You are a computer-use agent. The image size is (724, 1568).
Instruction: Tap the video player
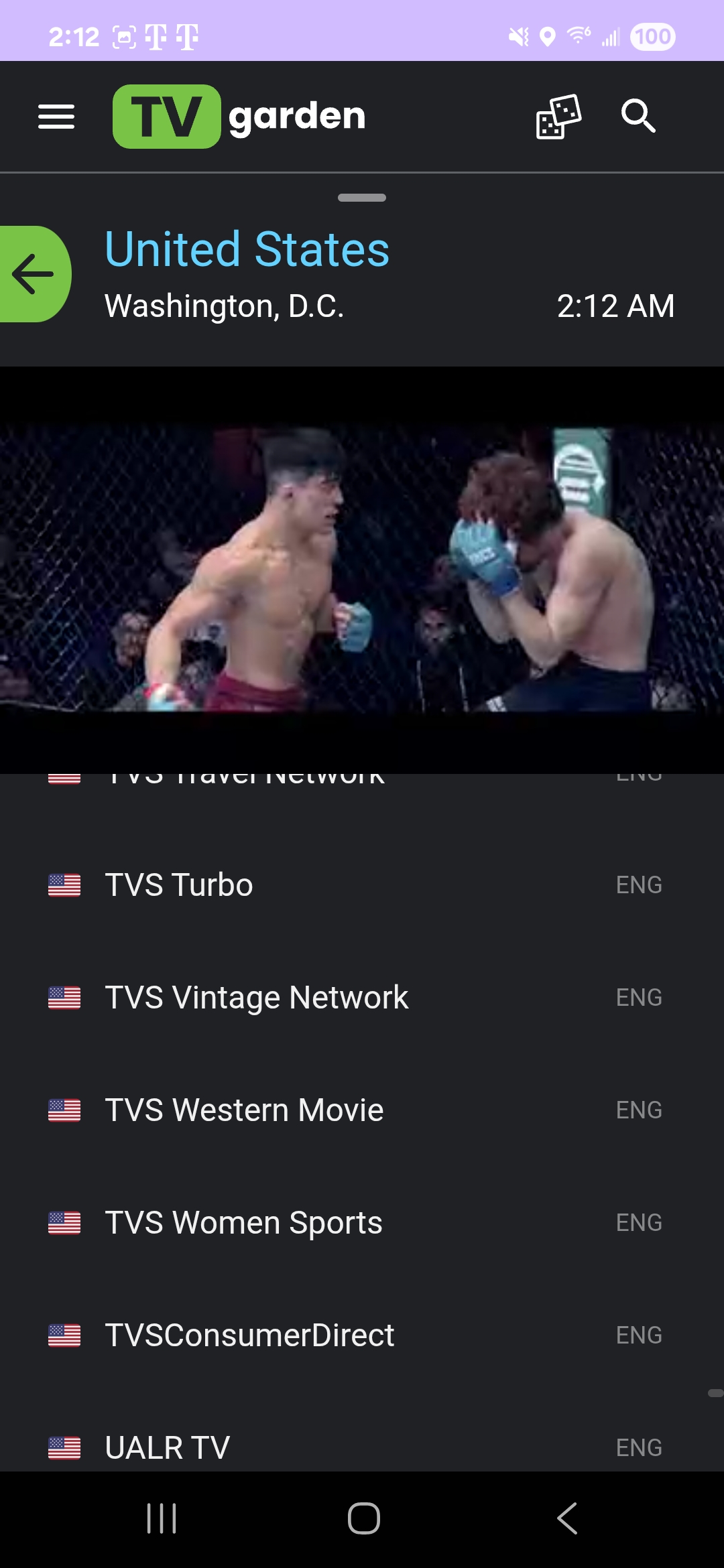click(x=362, y=570)
